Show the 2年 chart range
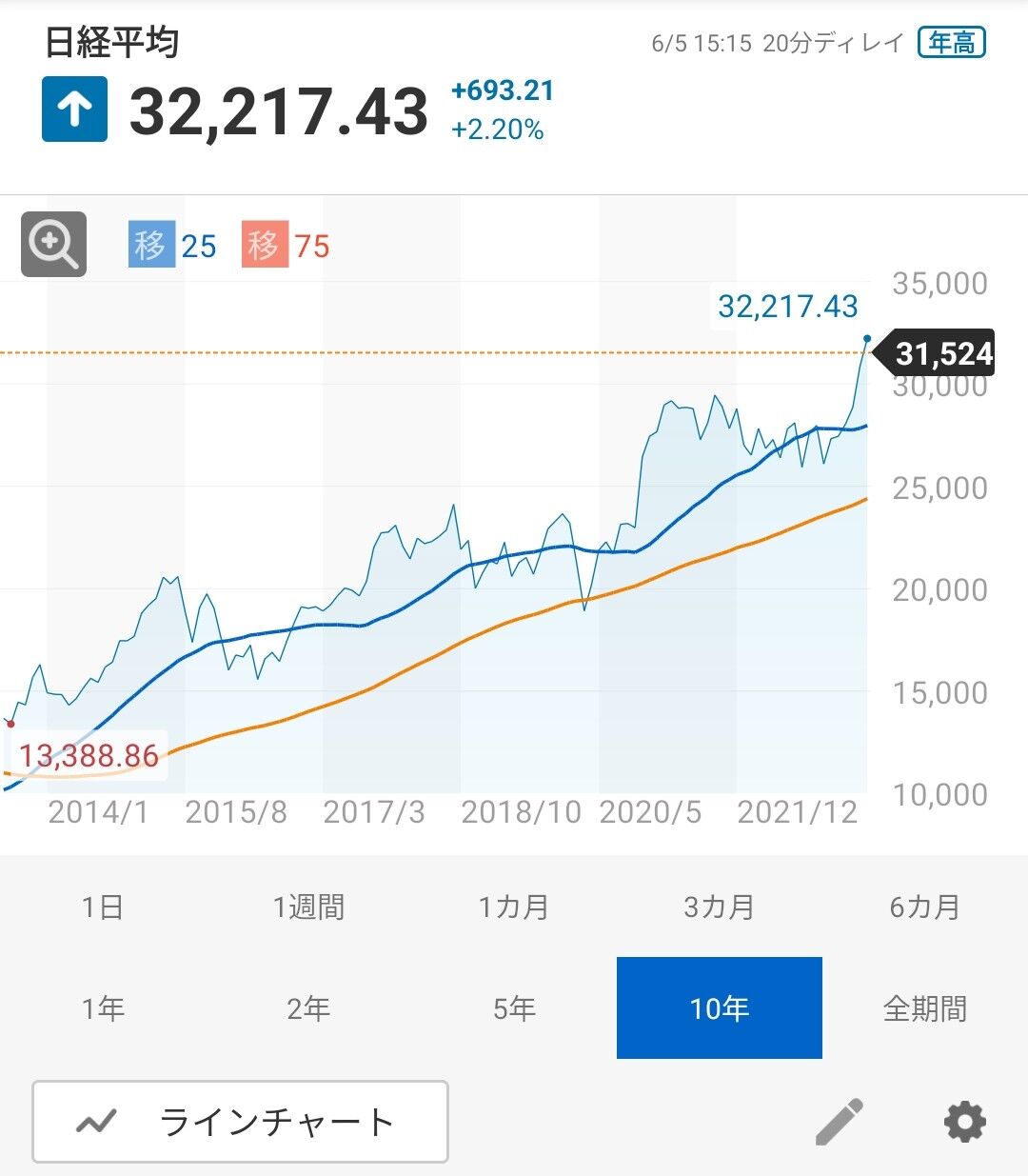Screen dimensions: 1028x1176 (x=308, y=1007)
